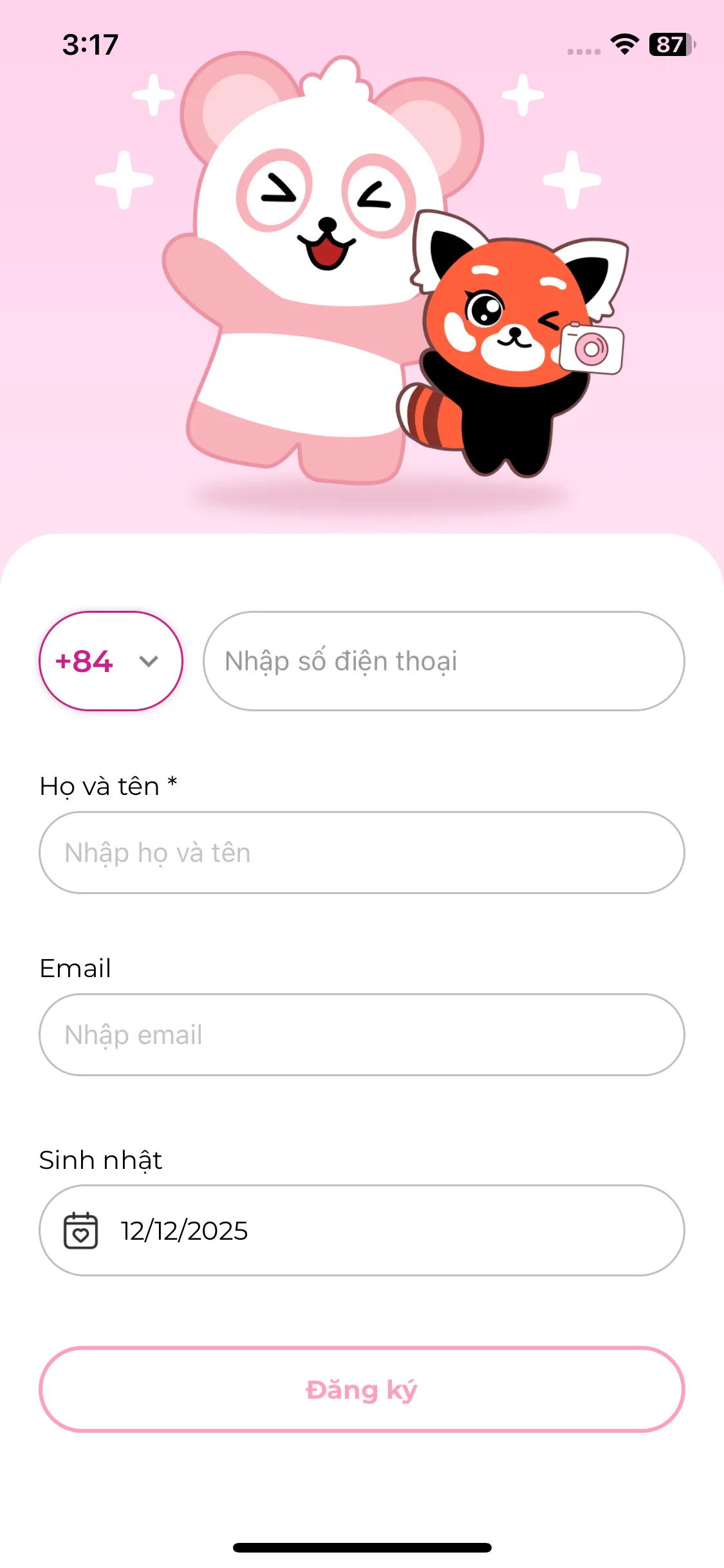Open the birthday date picker showing 12/12/2025

(x=362, y=1231)
